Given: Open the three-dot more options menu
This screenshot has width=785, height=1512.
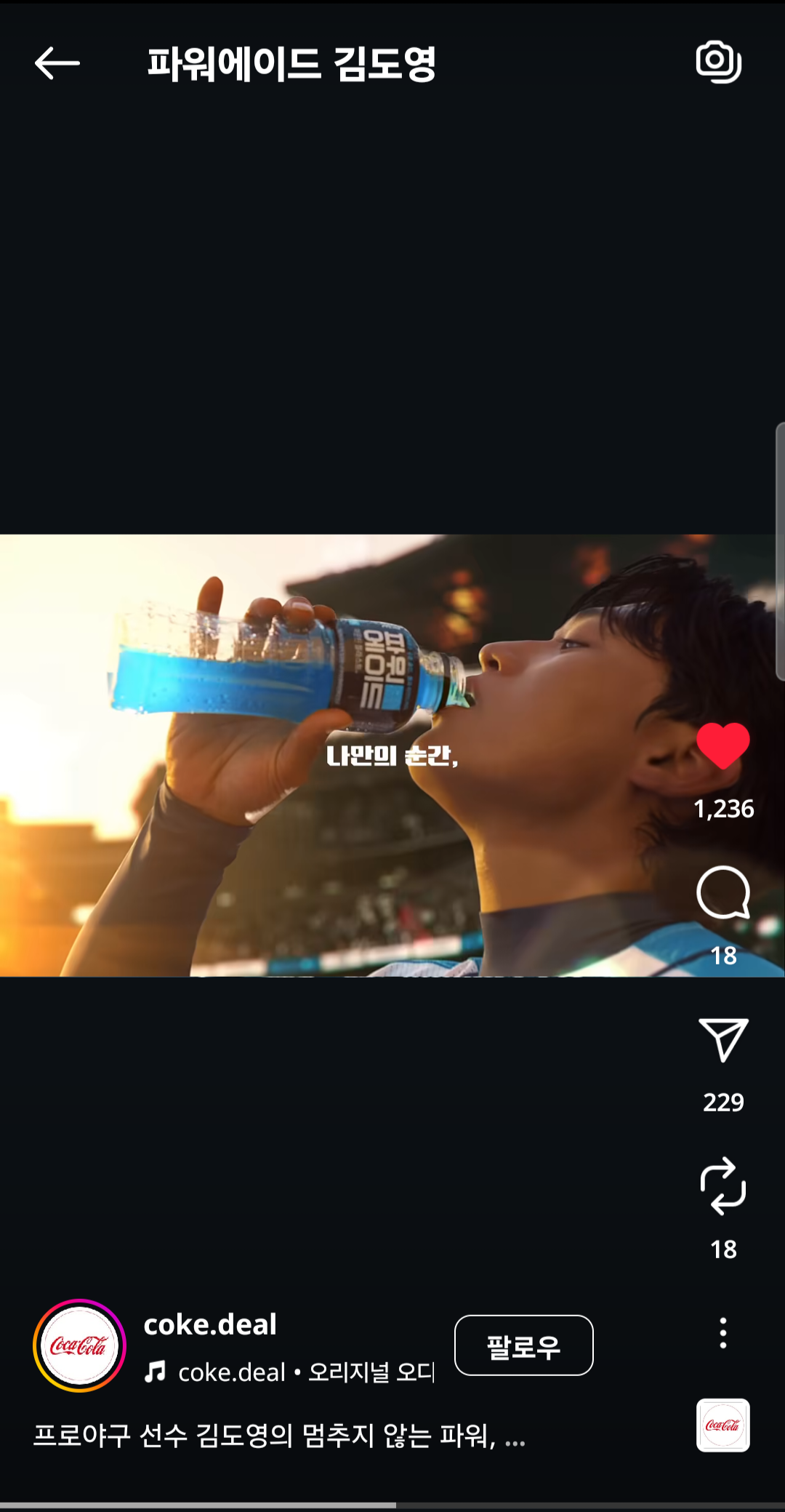Looking at the screenshot, I should pos(722,1333).
